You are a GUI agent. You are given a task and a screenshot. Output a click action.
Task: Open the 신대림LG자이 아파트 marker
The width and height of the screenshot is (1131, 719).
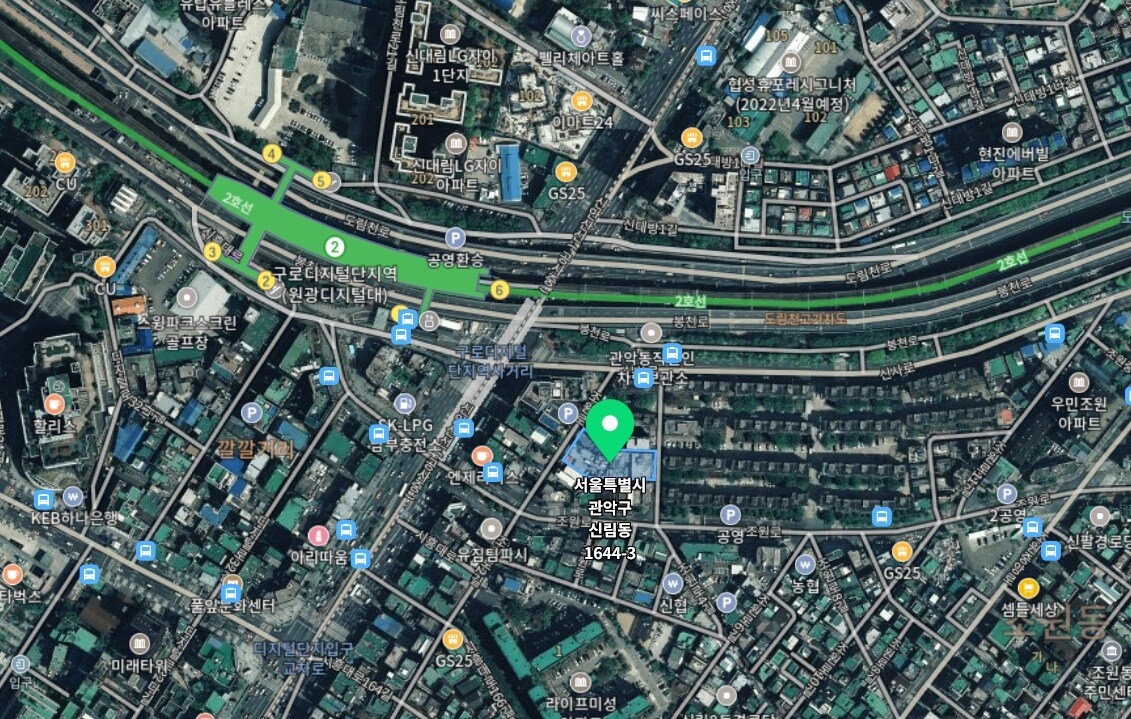pyautogui.click(x=456, y=143)
